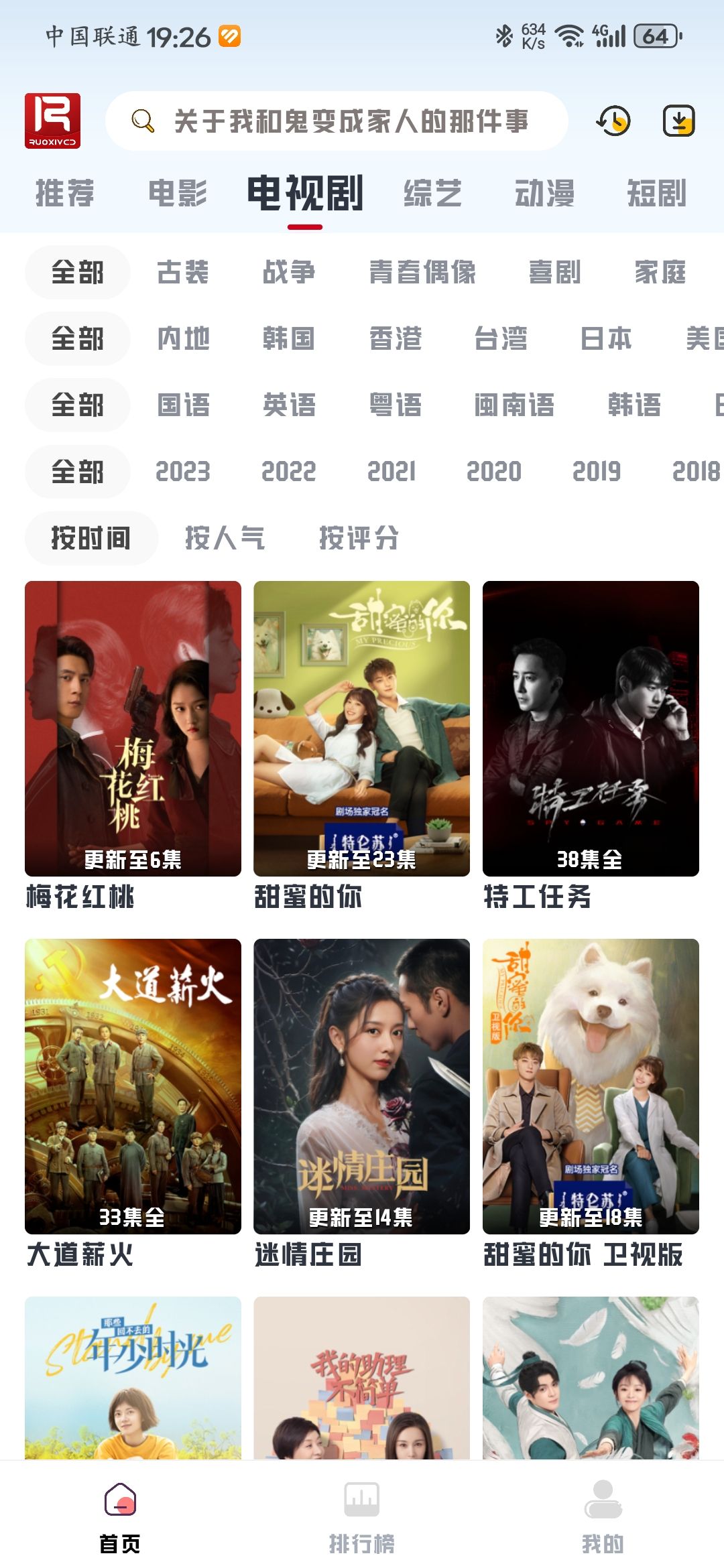Viewport: 724px width, 1568px height.
Task: Switch to the 电影 tab
Action: tap(178, 194)
